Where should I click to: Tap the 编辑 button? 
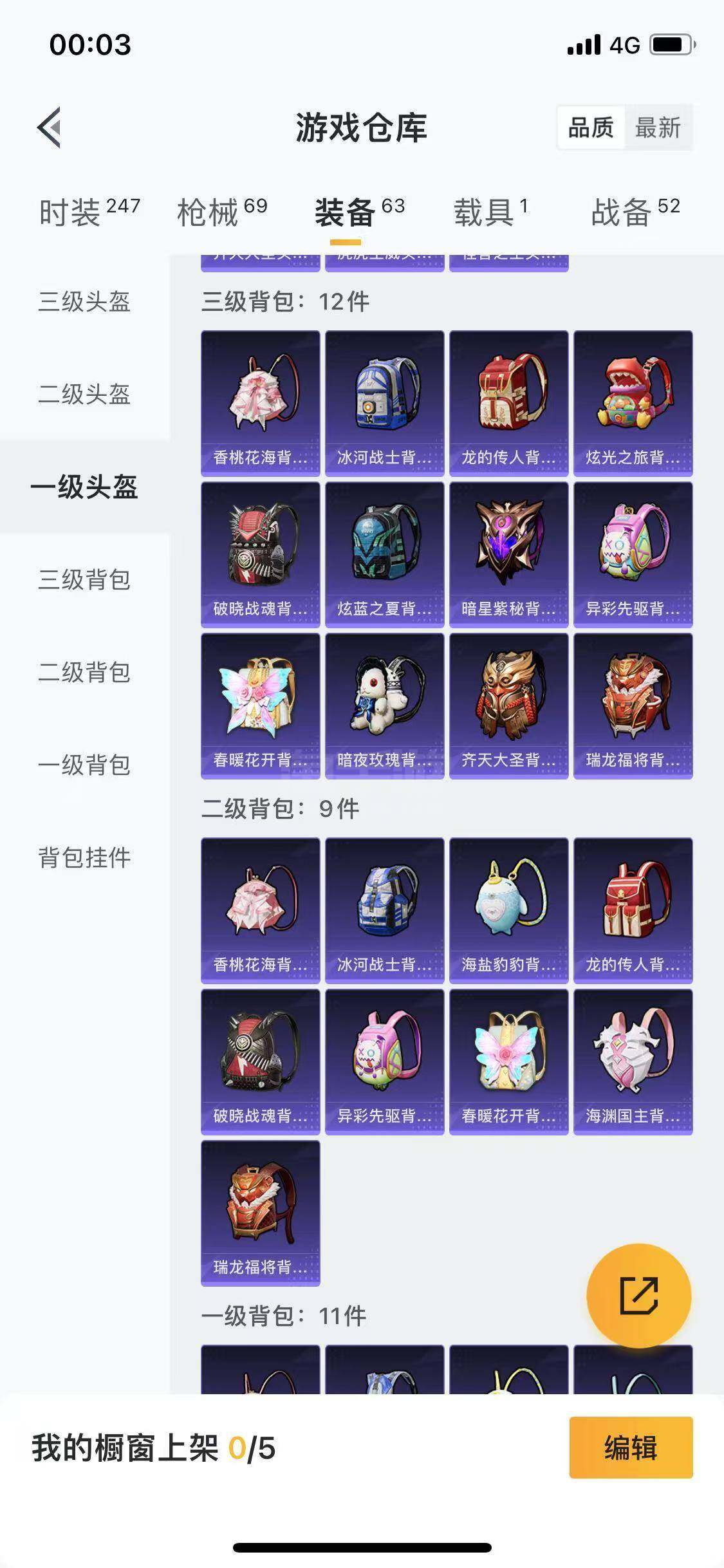click(631, 1448)
